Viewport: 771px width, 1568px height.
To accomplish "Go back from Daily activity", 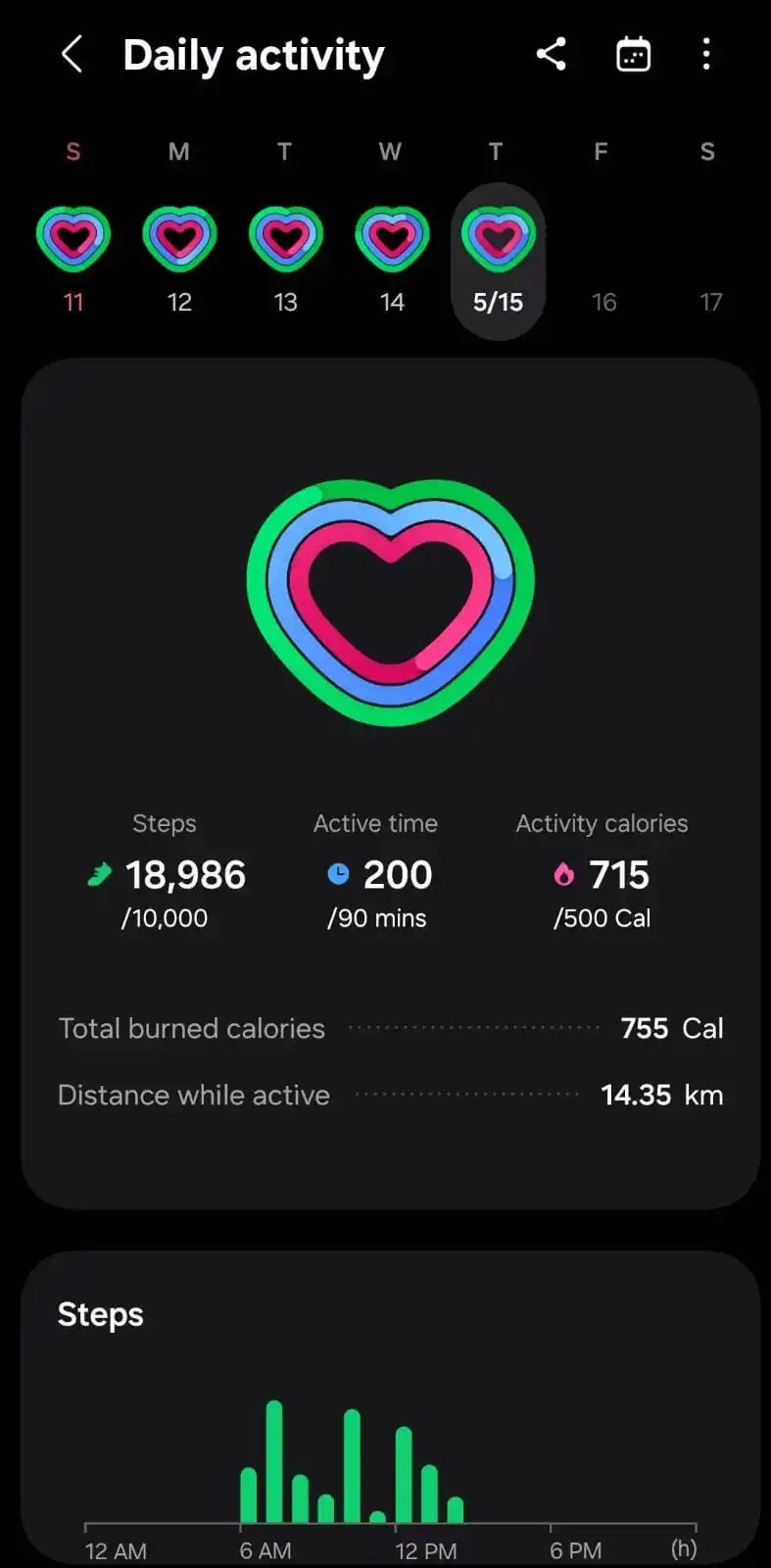I will 72,55.
